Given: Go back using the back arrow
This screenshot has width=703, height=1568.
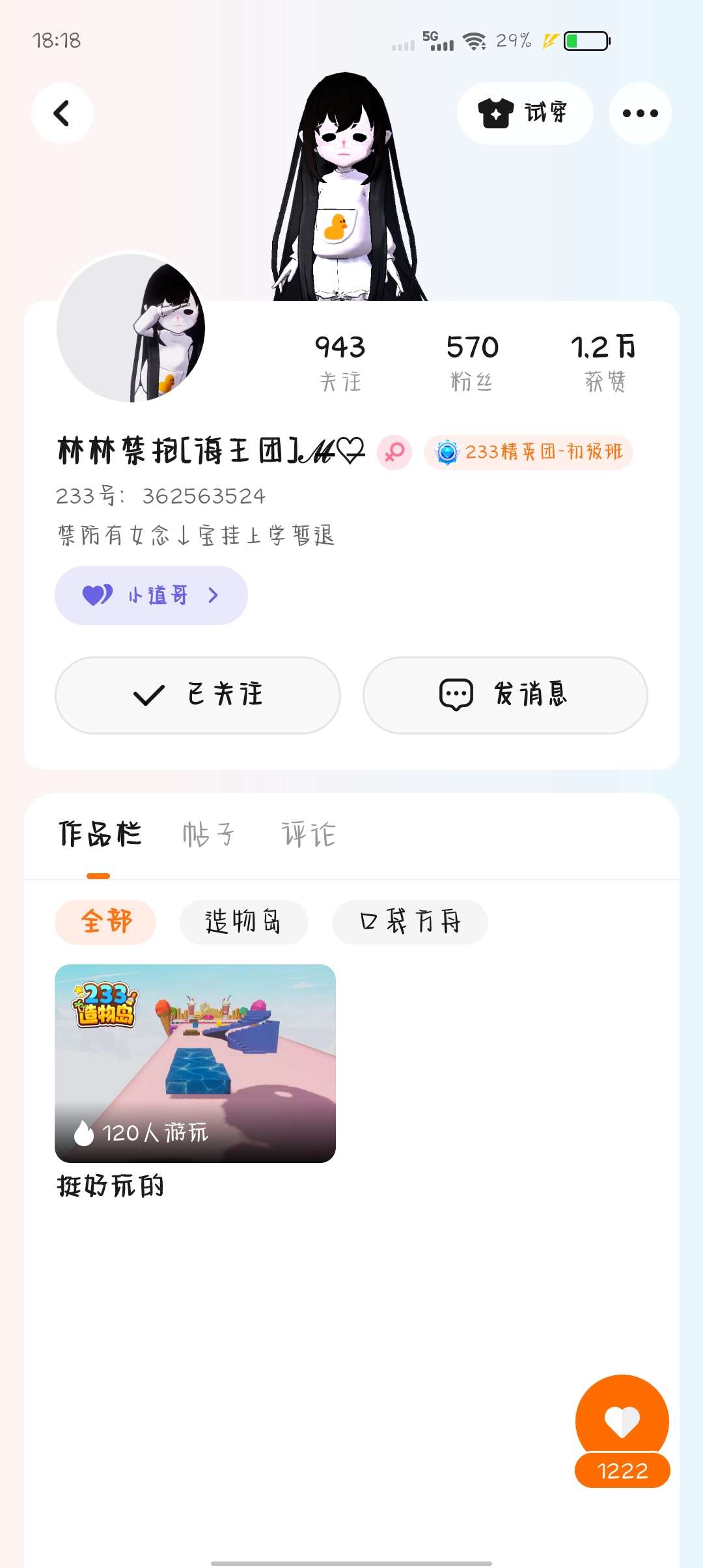Looking at the screenshot, I should pyautogui.click(x=62, y=113).
